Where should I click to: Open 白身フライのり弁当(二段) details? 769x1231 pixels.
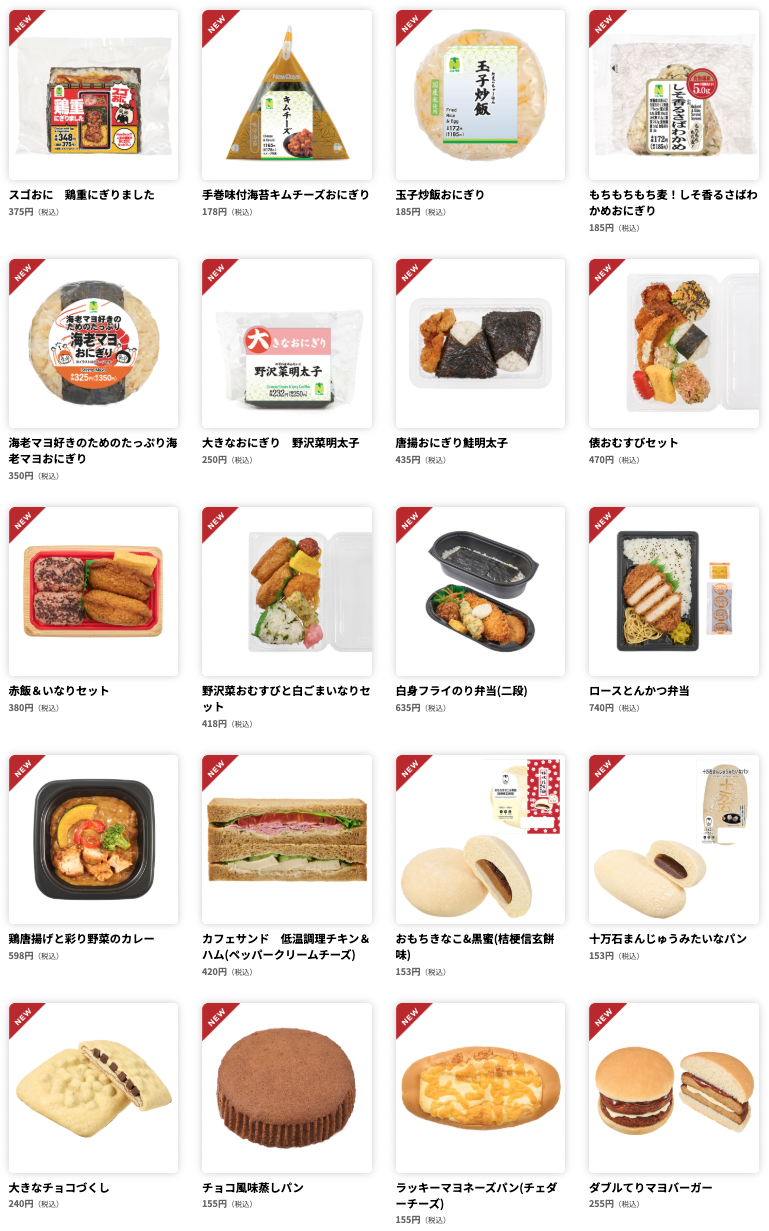480,592
